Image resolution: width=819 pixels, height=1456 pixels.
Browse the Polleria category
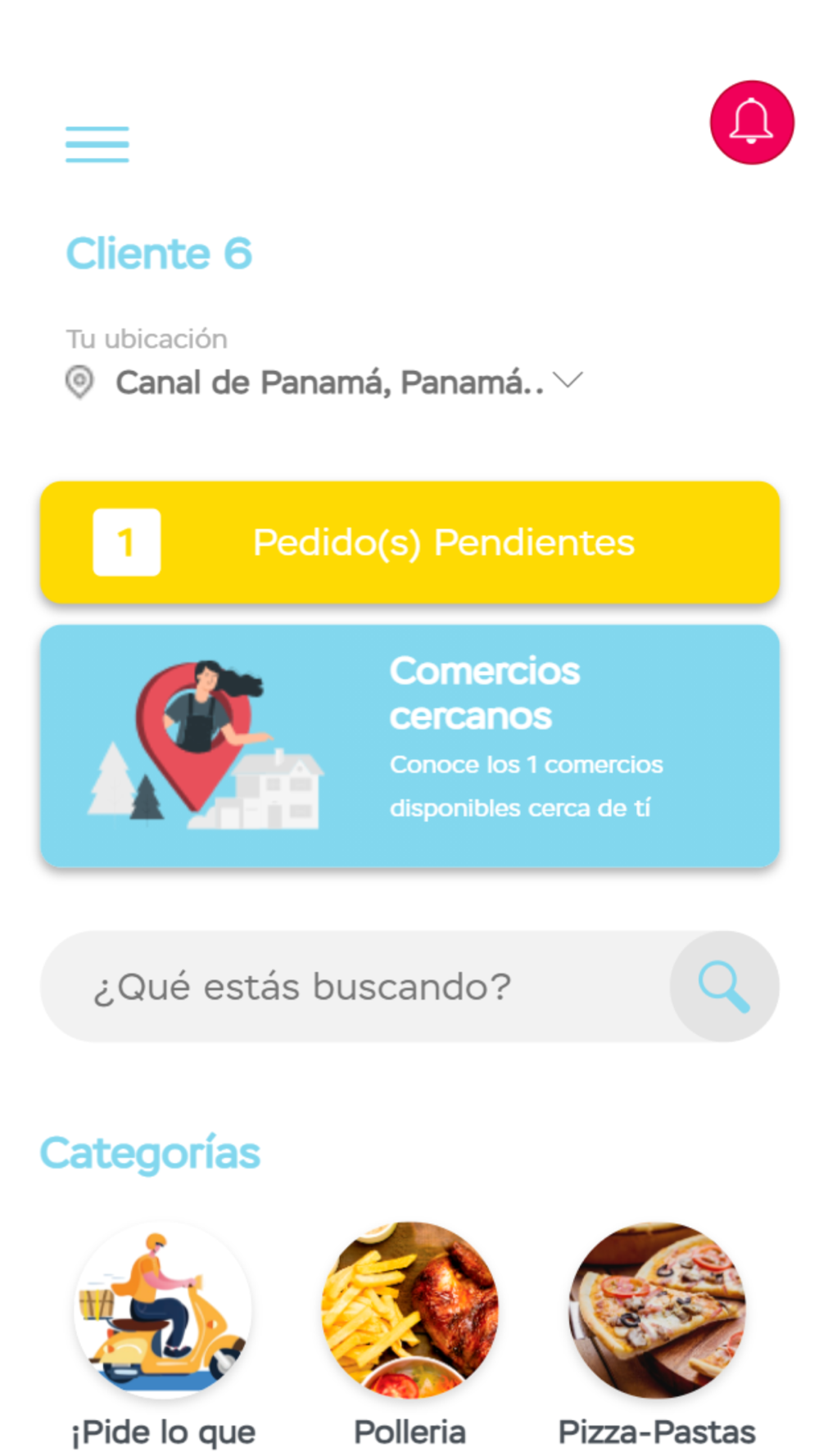[409, 1334]
